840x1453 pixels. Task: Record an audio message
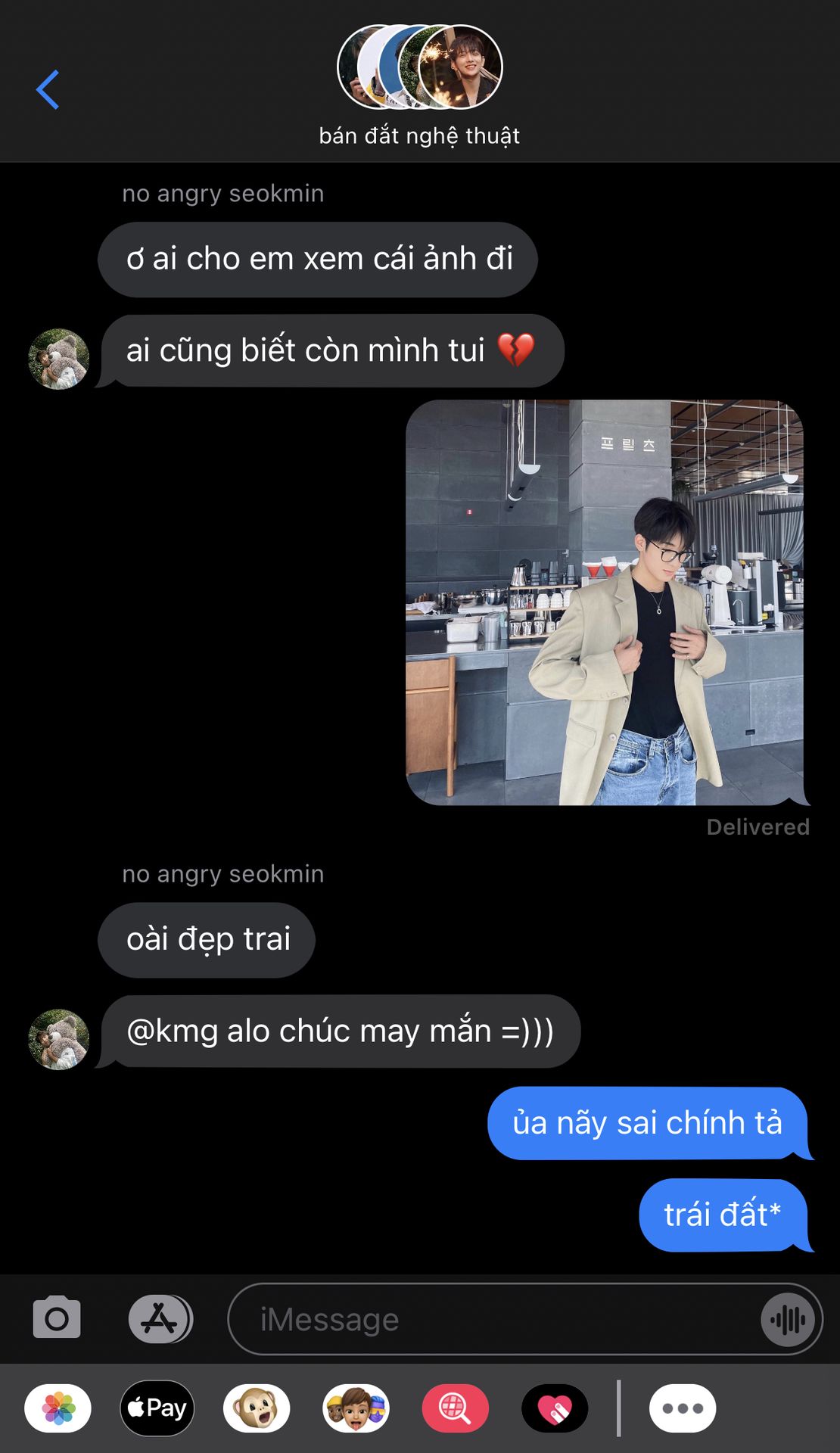click(788, 1320)
